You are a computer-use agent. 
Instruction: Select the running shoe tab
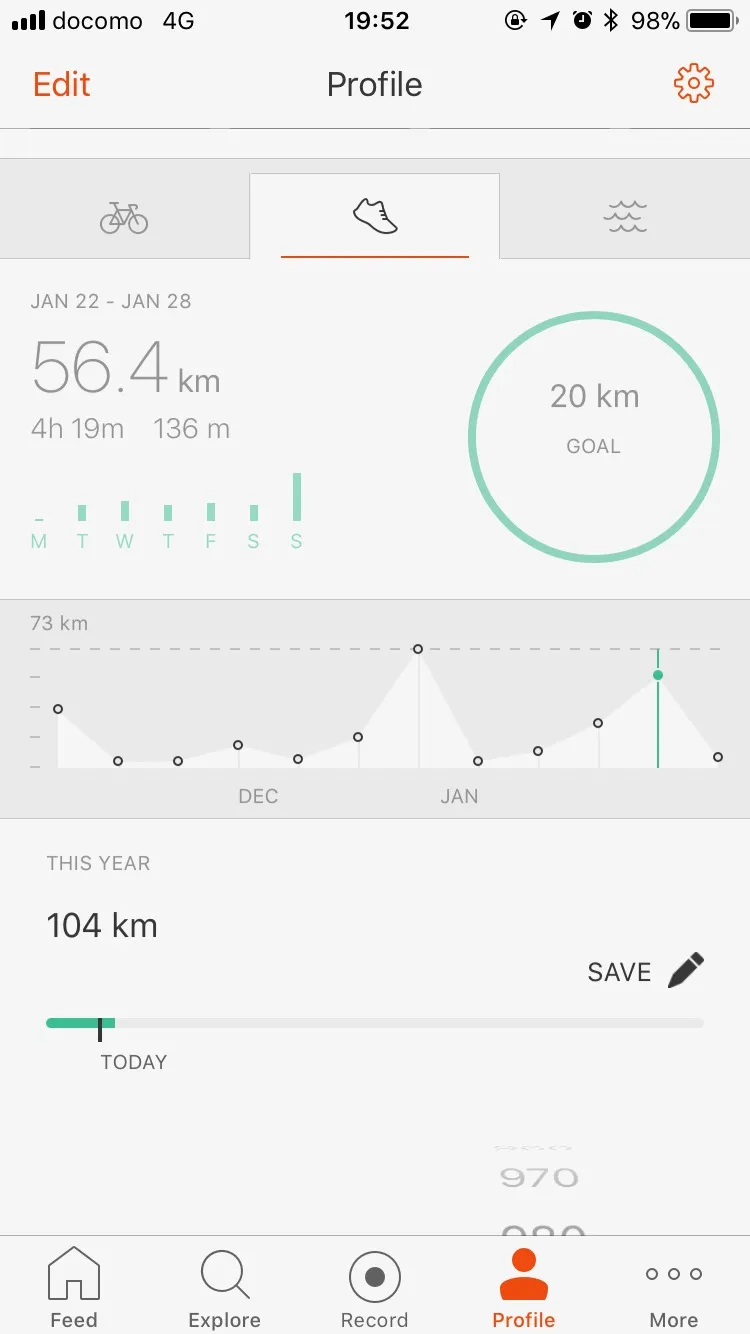coord(375,216)
